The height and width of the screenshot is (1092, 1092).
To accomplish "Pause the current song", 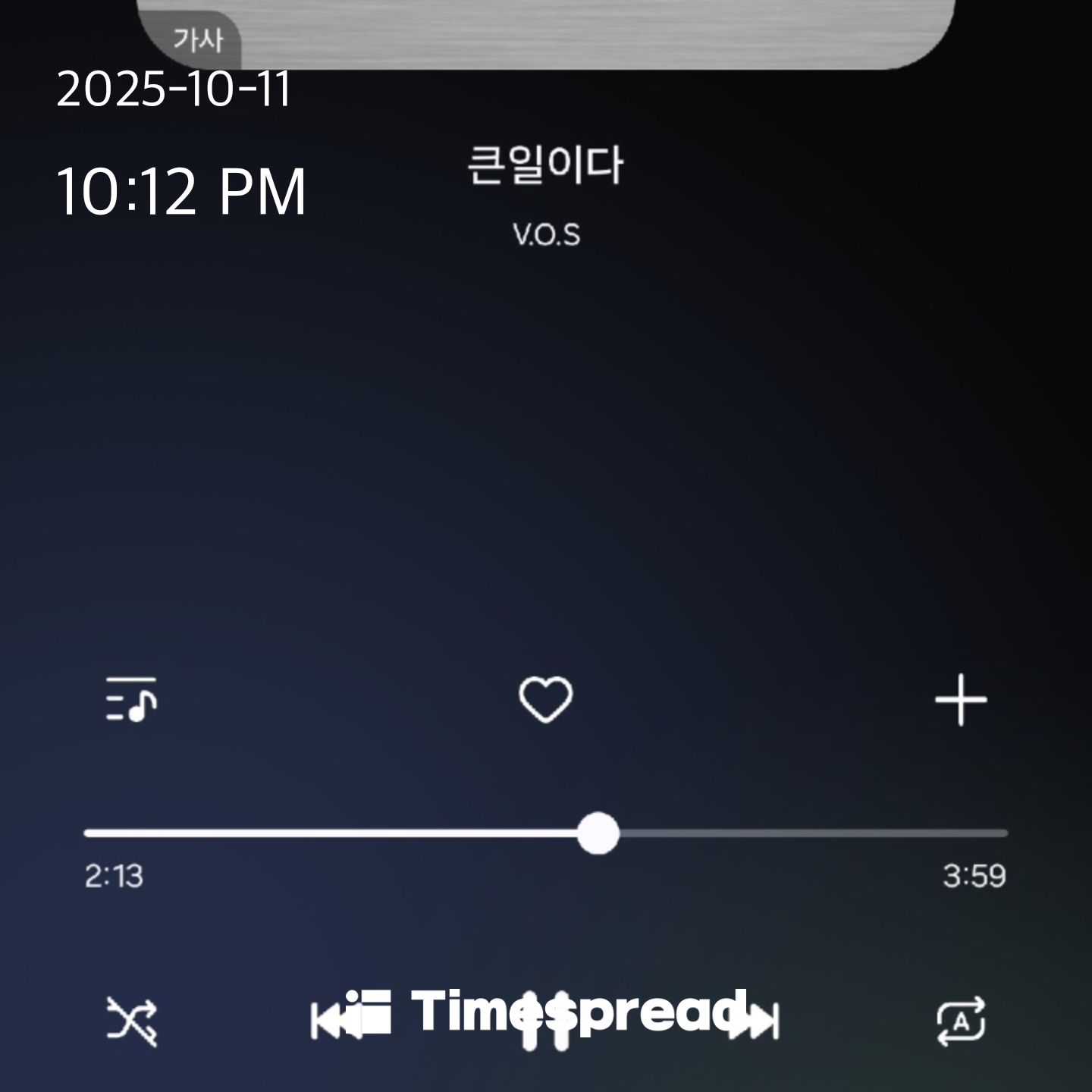I will pyautogui.click(x=545, y=1021).
